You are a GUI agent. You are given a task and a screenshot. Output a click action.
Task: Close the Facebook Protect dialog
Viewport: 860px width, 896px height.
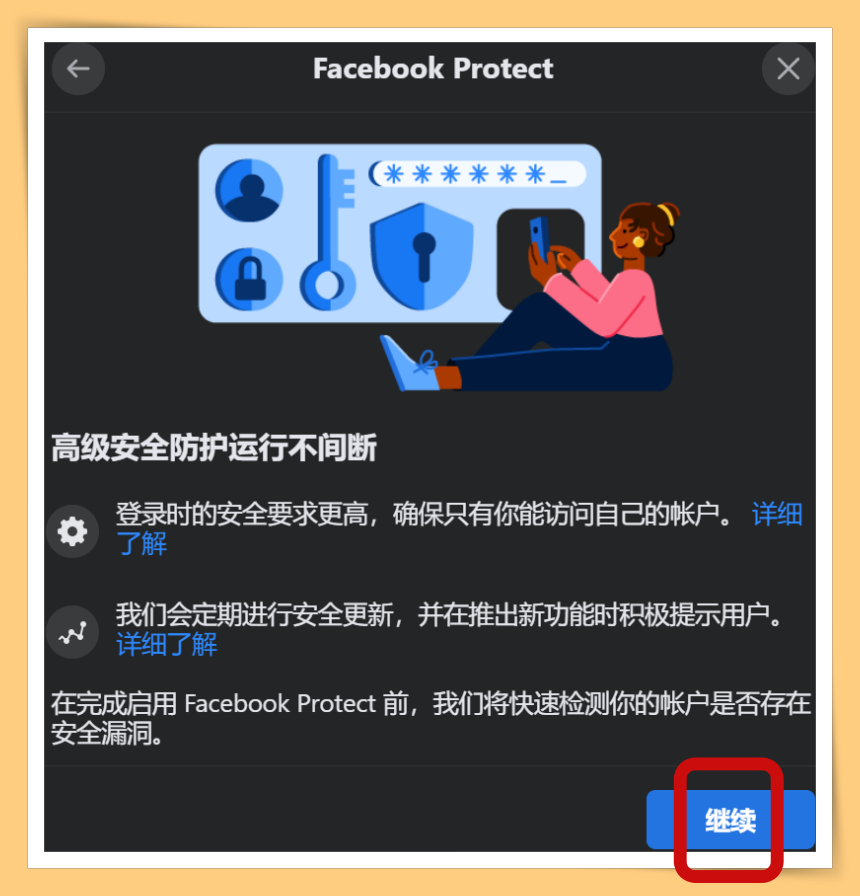[x=788, y=69]
